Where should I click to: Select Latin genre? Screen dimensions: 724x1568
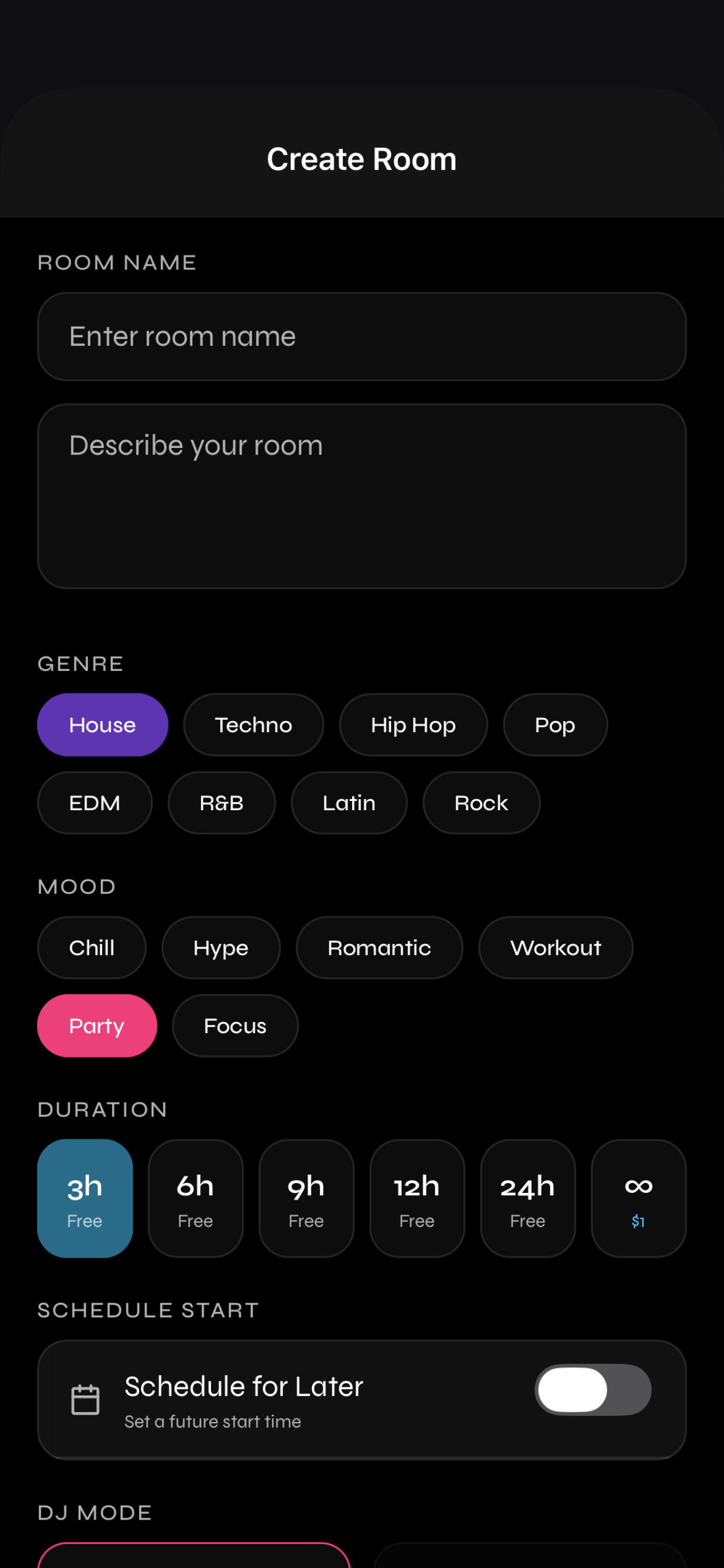[x=349, y=803]
